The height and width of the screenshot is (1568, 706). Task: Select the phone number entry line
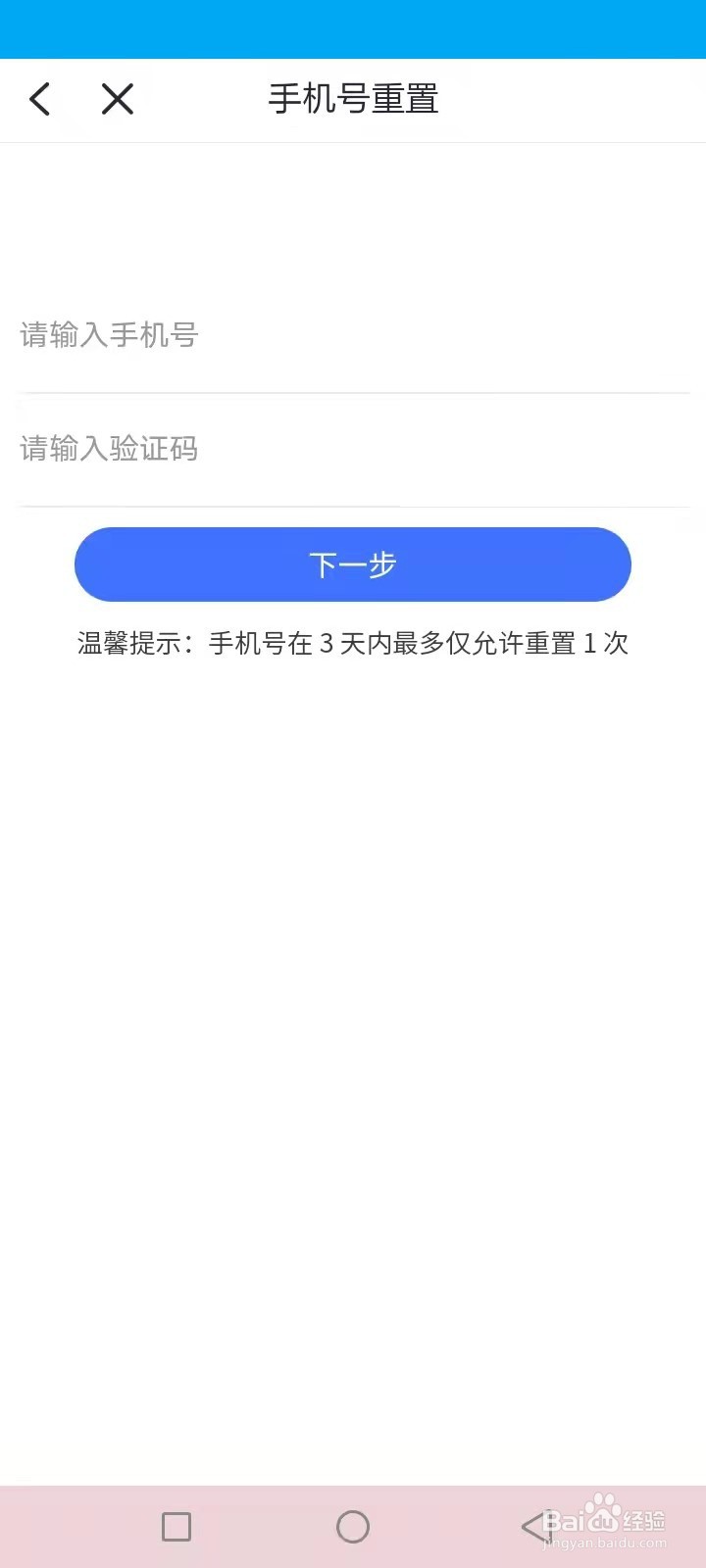click(353, 336)
